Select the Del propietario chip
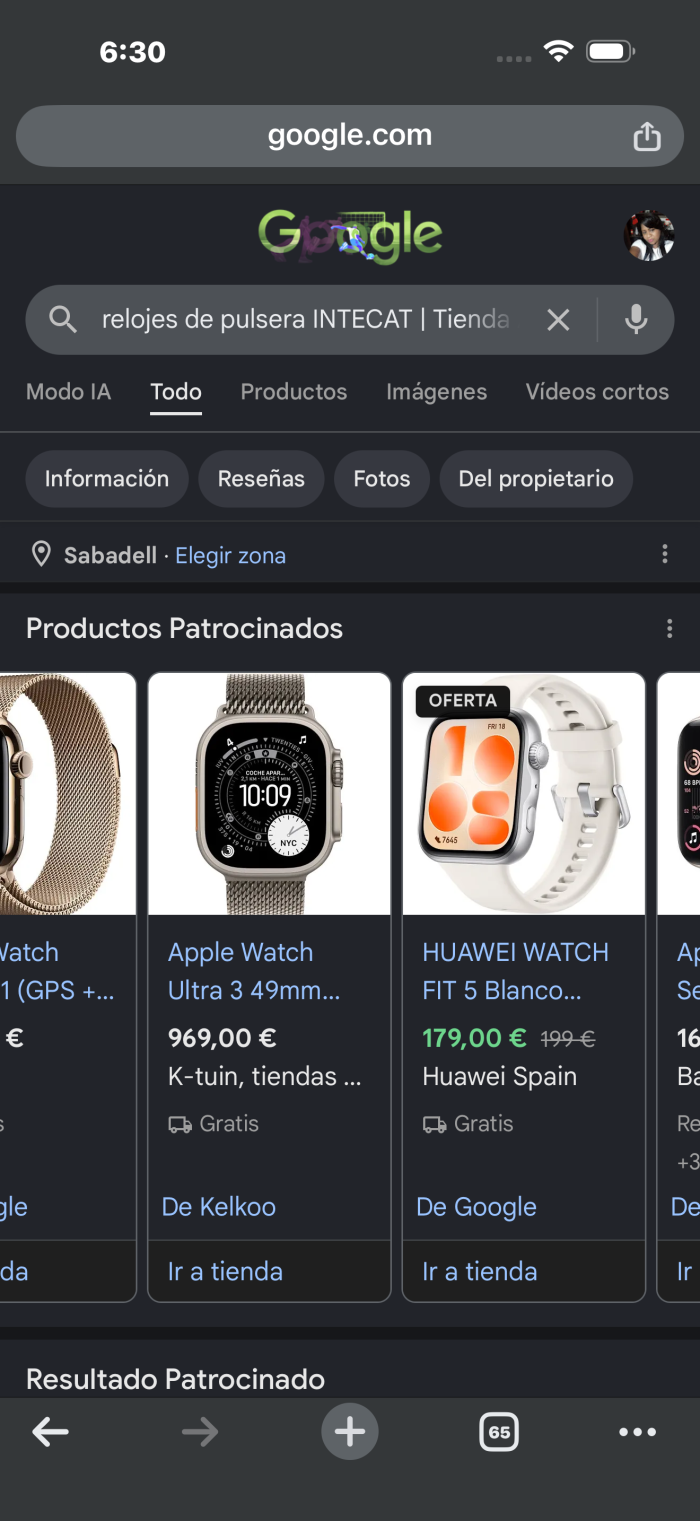700x1521 pixels. pyautogui.click(x=536, y=479)
